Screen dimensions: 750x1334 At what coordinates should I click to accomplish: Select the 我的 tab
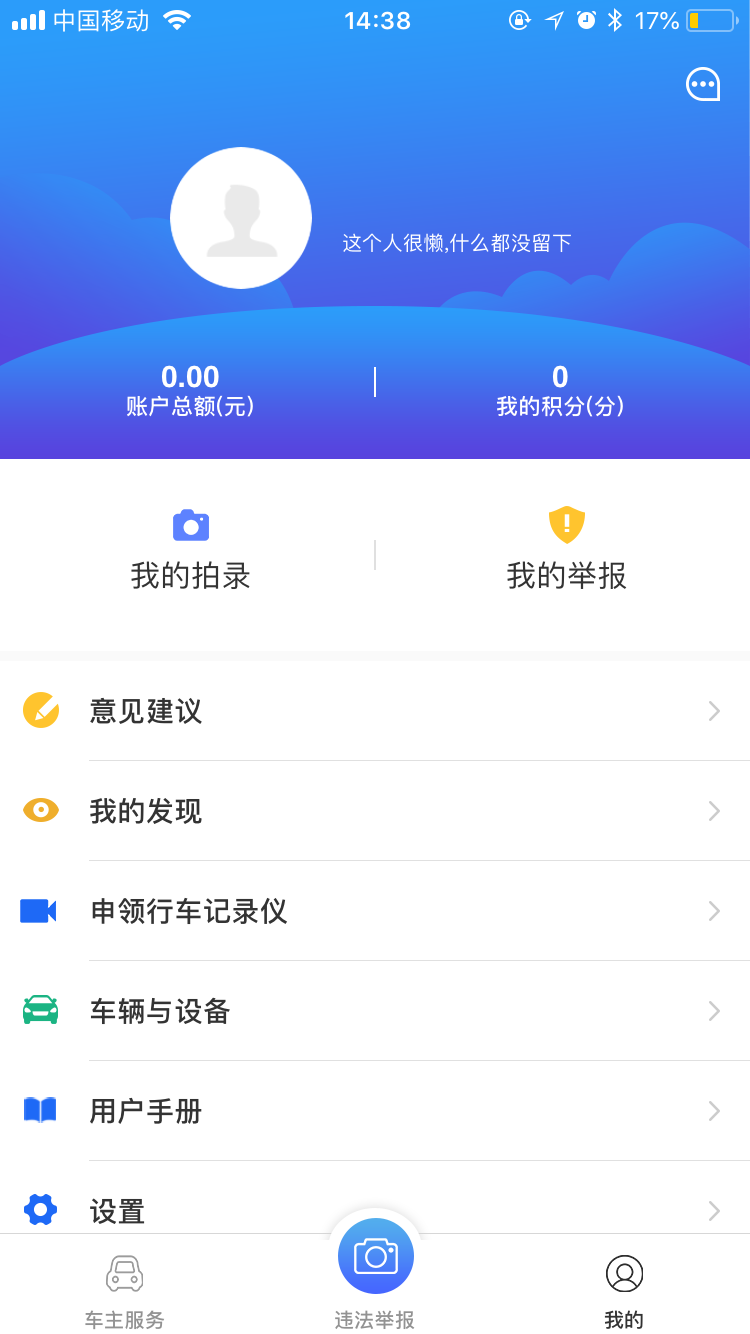(624, 1290)
